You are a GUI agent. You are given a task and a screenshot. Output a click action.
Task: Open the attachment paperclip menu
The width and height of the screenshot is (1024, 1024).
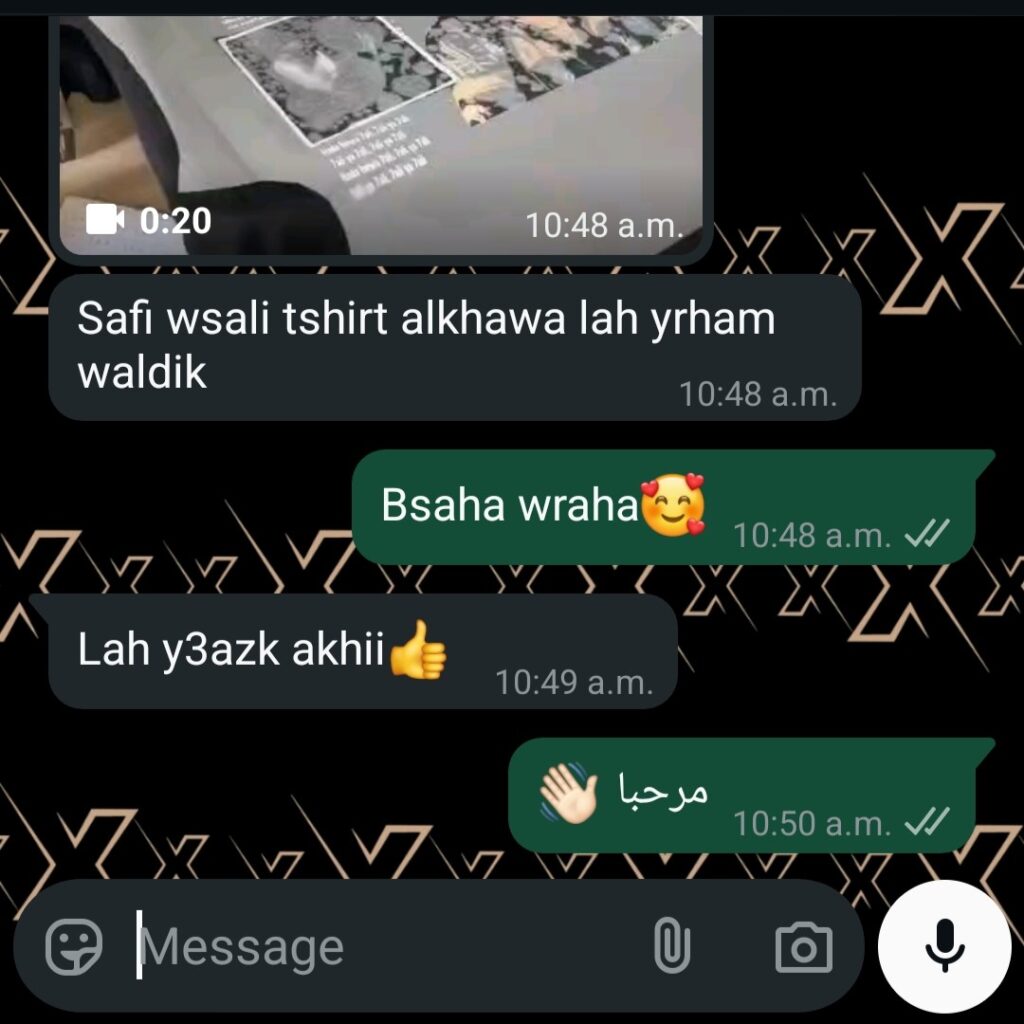672,946
